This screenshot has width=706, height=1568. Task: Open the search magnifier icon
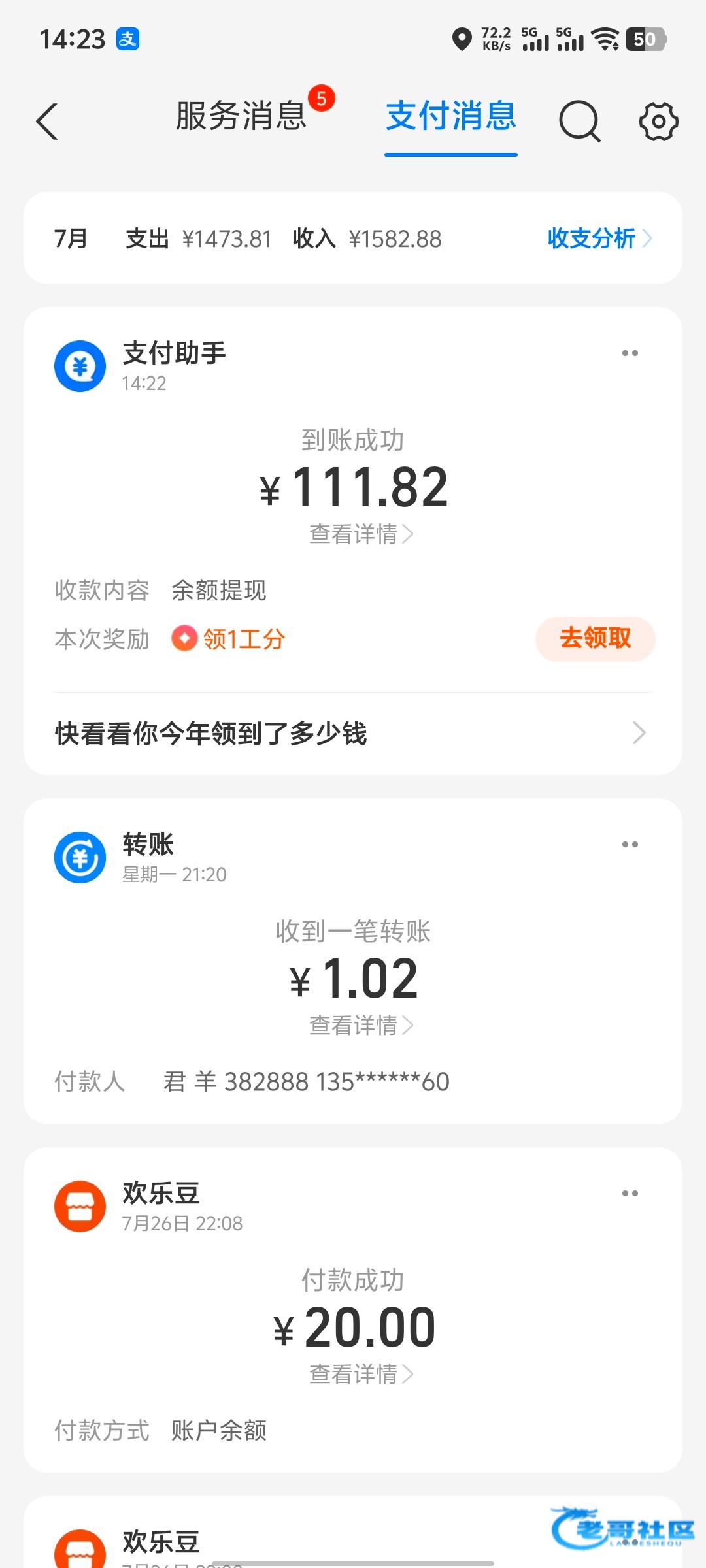(579, 122)
